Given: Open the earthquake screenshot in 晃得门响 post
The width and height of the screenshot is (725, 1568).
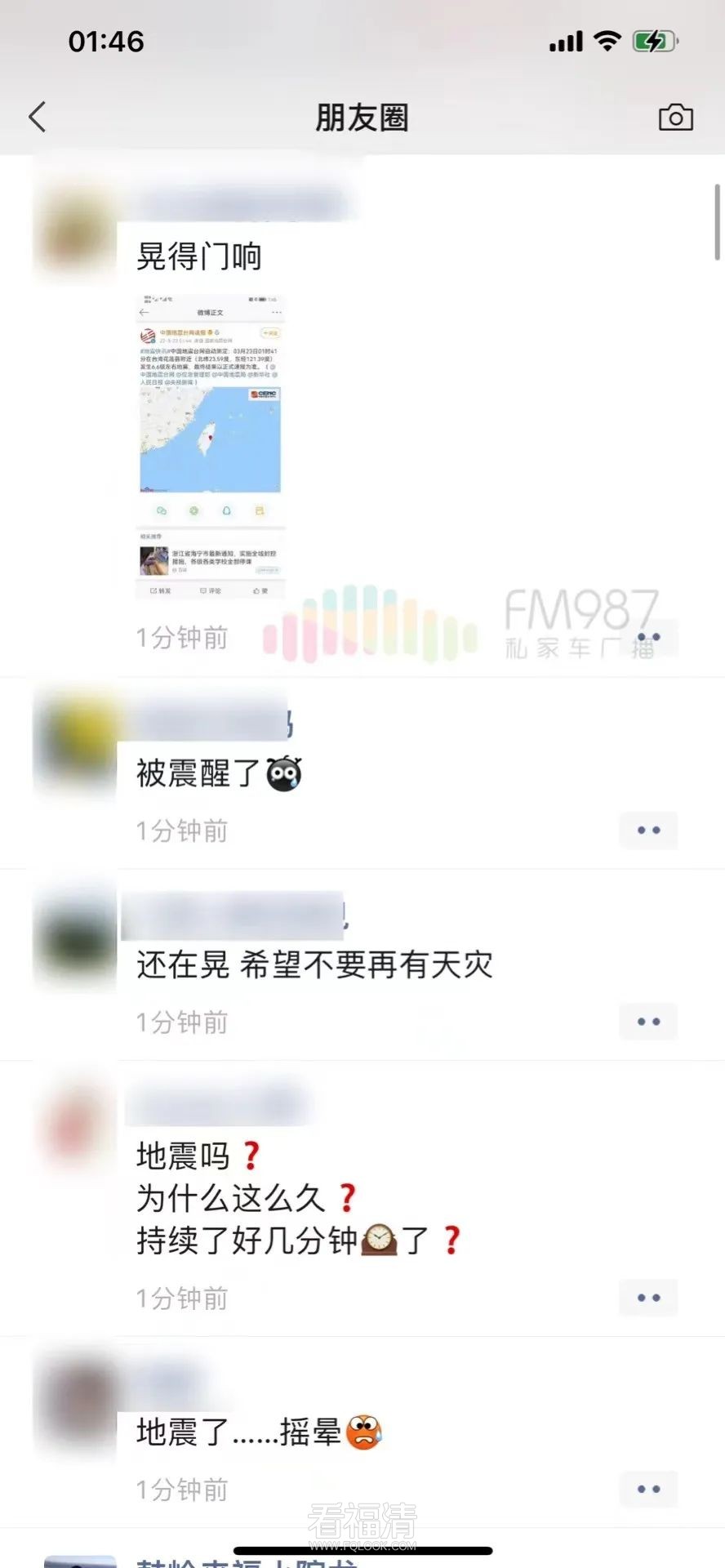Looking at the screenshot, I should tap(211, 447).
